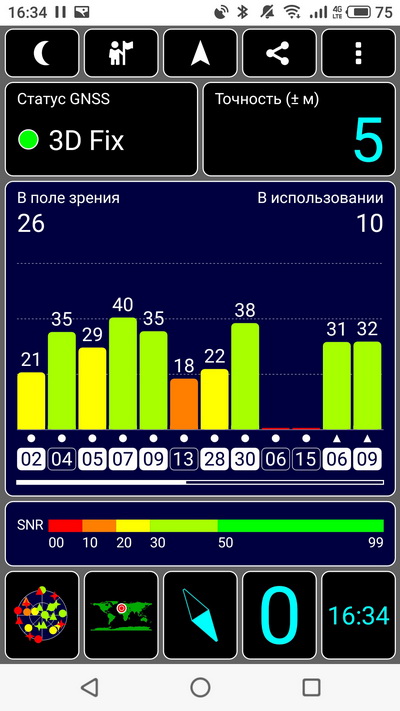400x711 pixels.
Task: Open the three-dot overflow menu
Action: pyautogui.click(x=358, y=53)
